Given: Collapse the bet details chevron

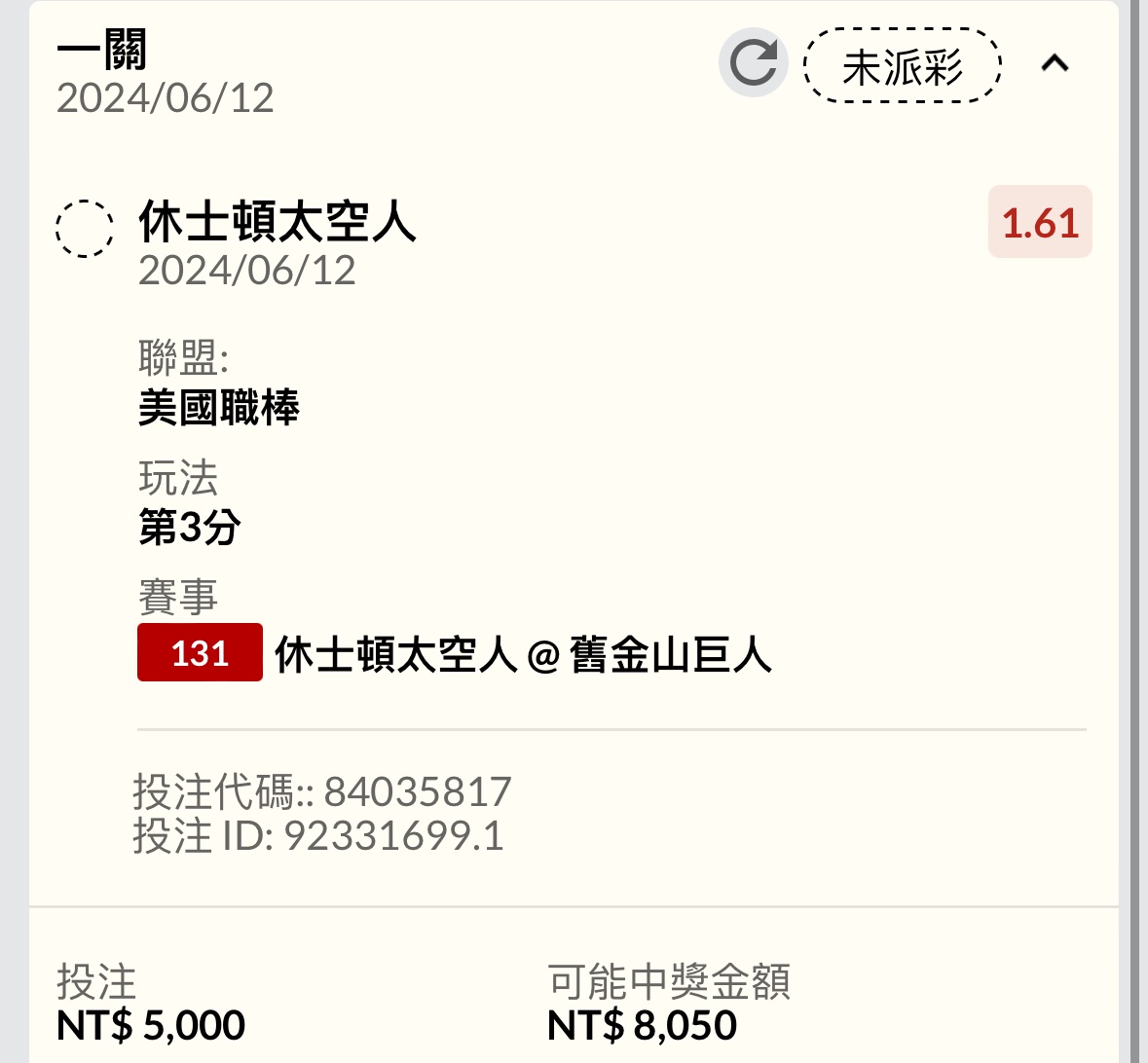Looking at the screenshot, I should point(1055,64).
